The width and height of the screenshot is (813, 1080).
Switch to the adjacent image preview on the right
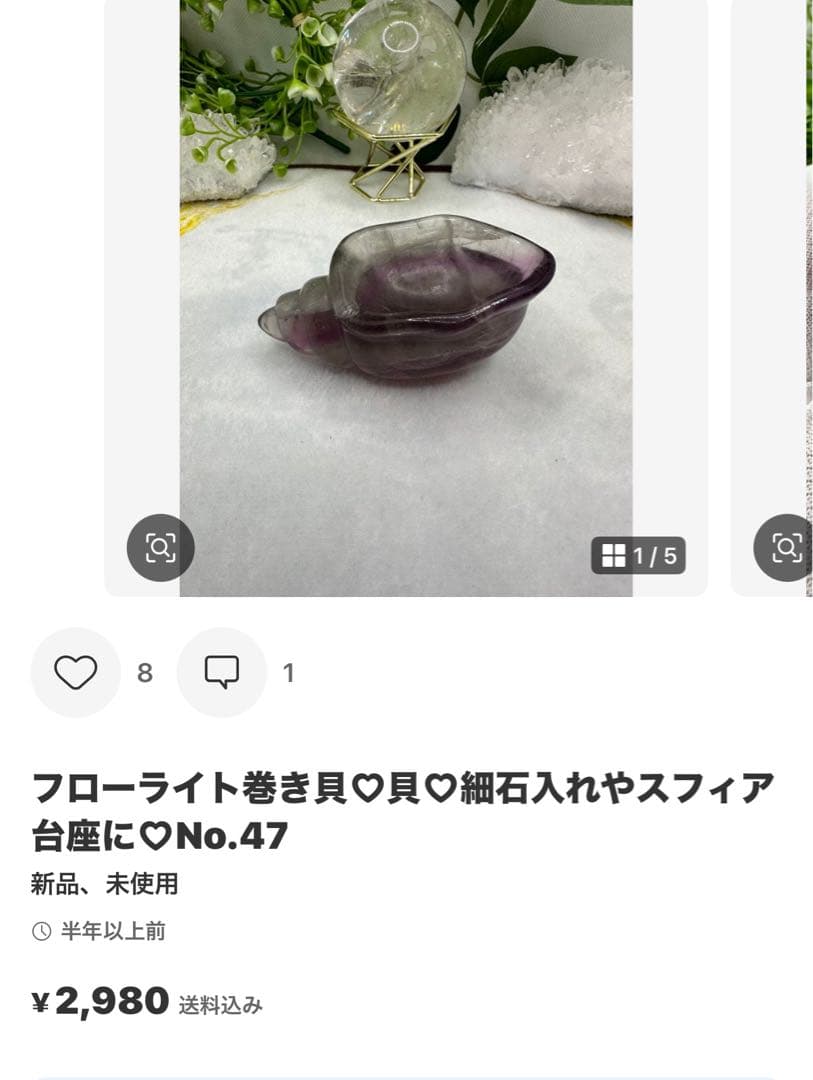coord(780,300)
